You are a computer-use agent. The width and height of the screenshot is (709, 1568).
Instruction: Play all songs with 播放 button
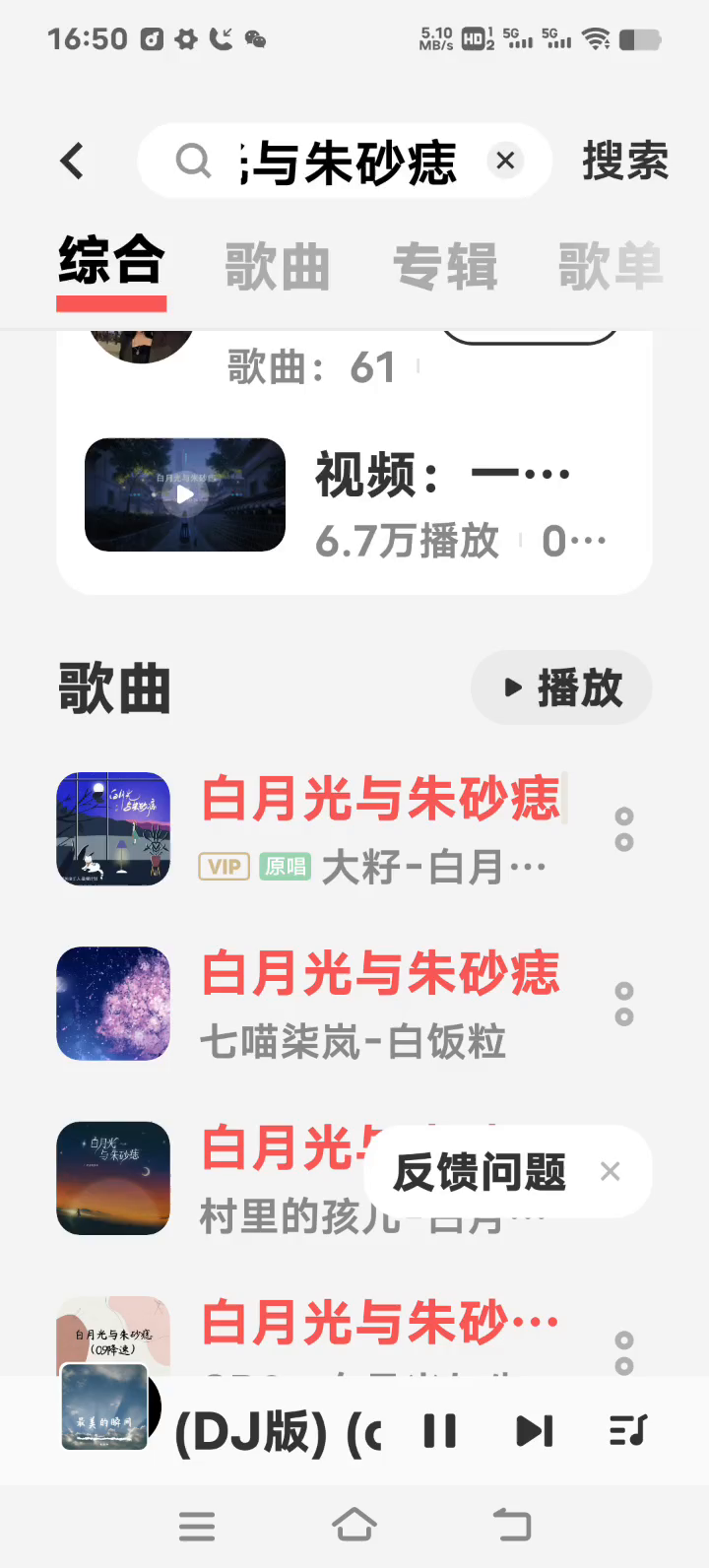point(561,687)
